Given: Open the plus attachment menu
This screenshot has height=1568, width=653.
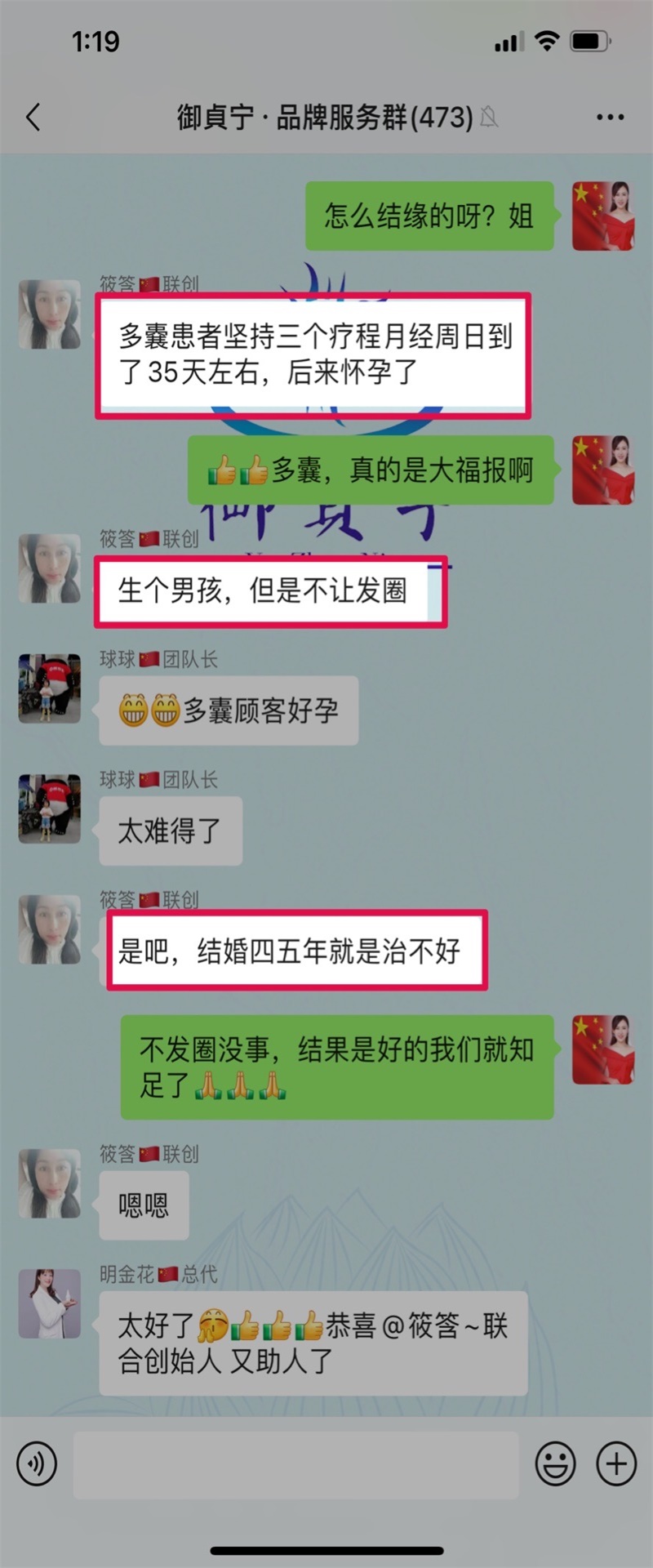Looking at the screenshot, I should click(x=616, y=1463).
